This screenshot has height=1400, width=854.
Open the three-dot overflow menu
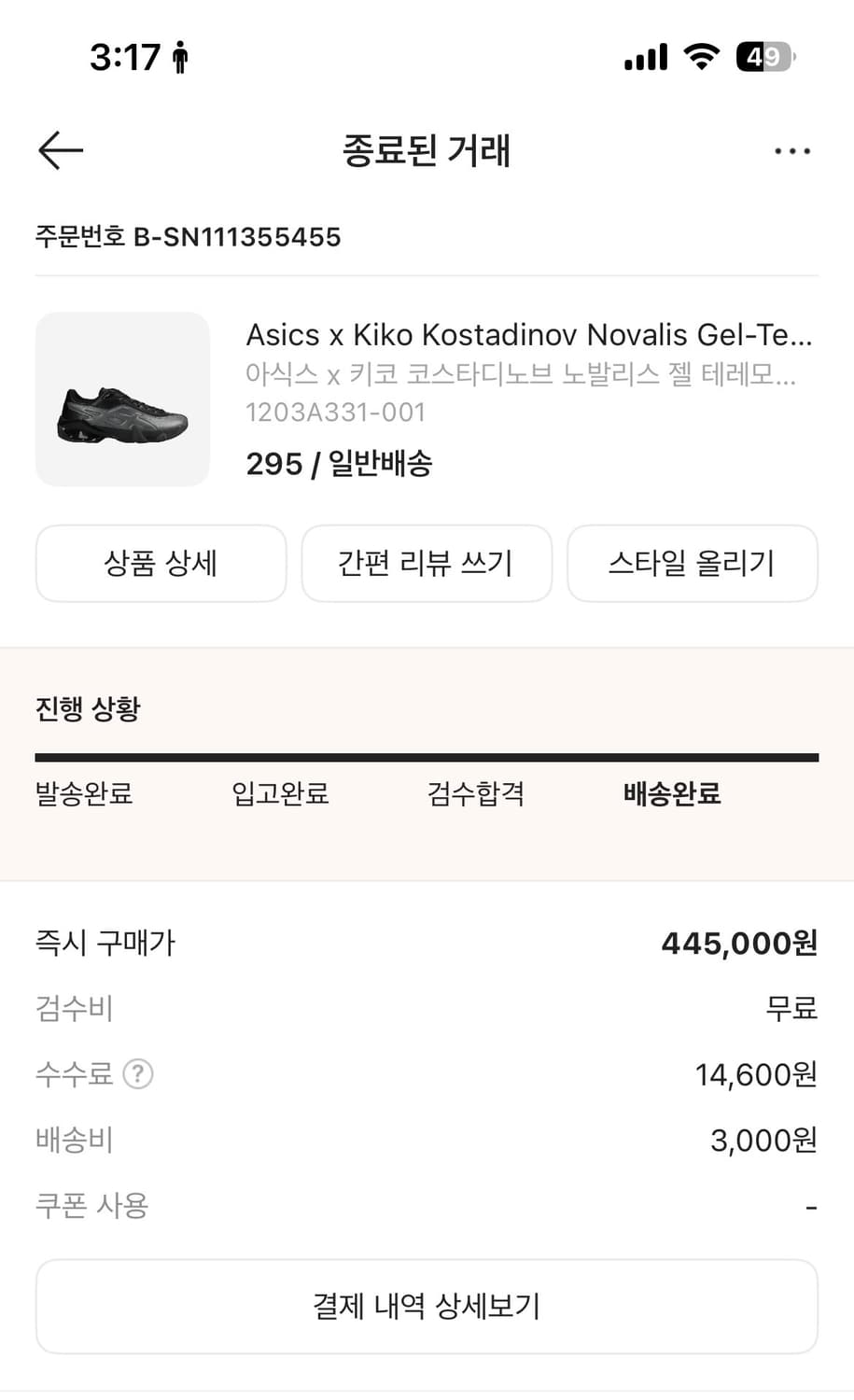pyautogui.click(x=791, y=149)
